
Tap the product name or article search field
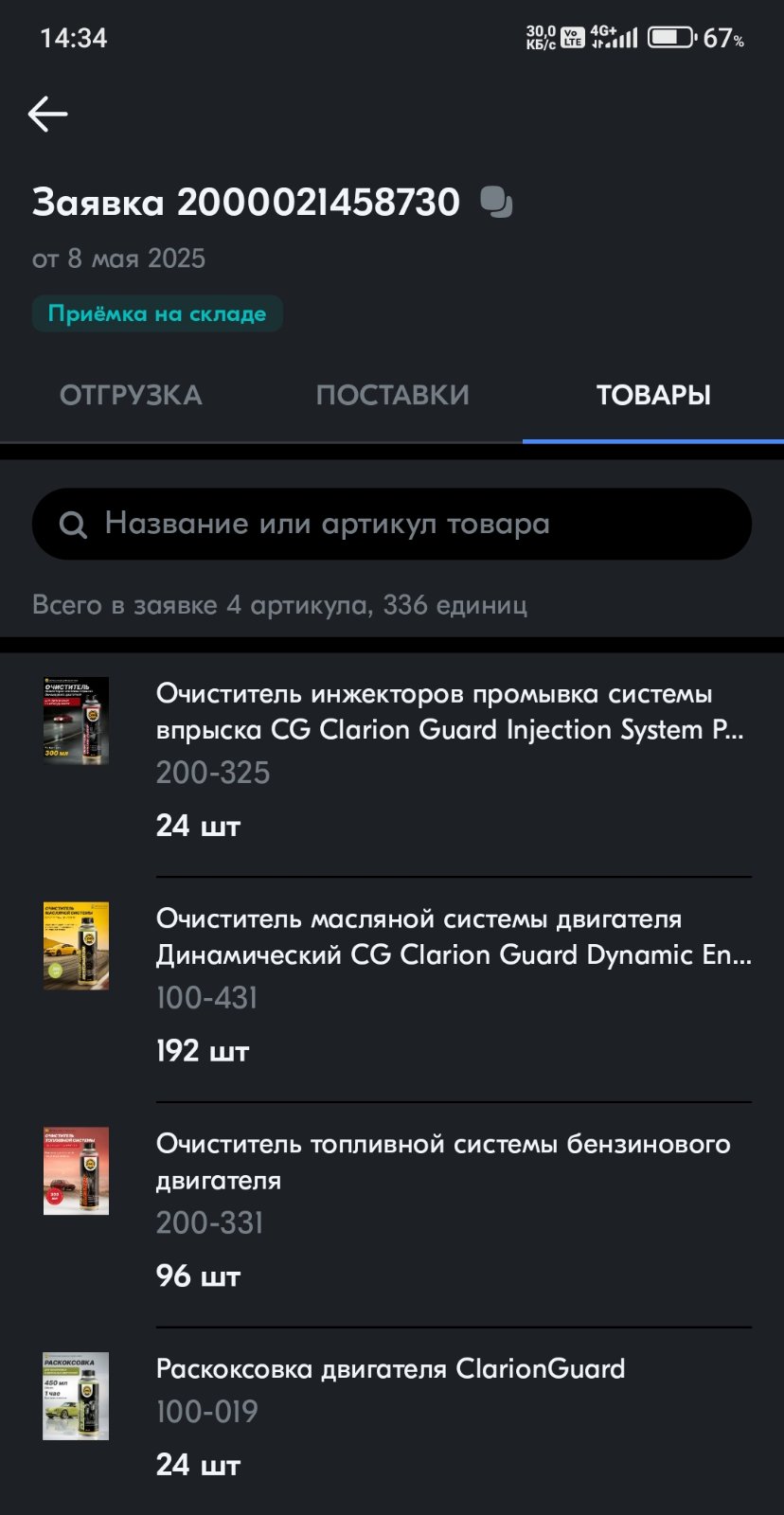click(x=392, y=524)
